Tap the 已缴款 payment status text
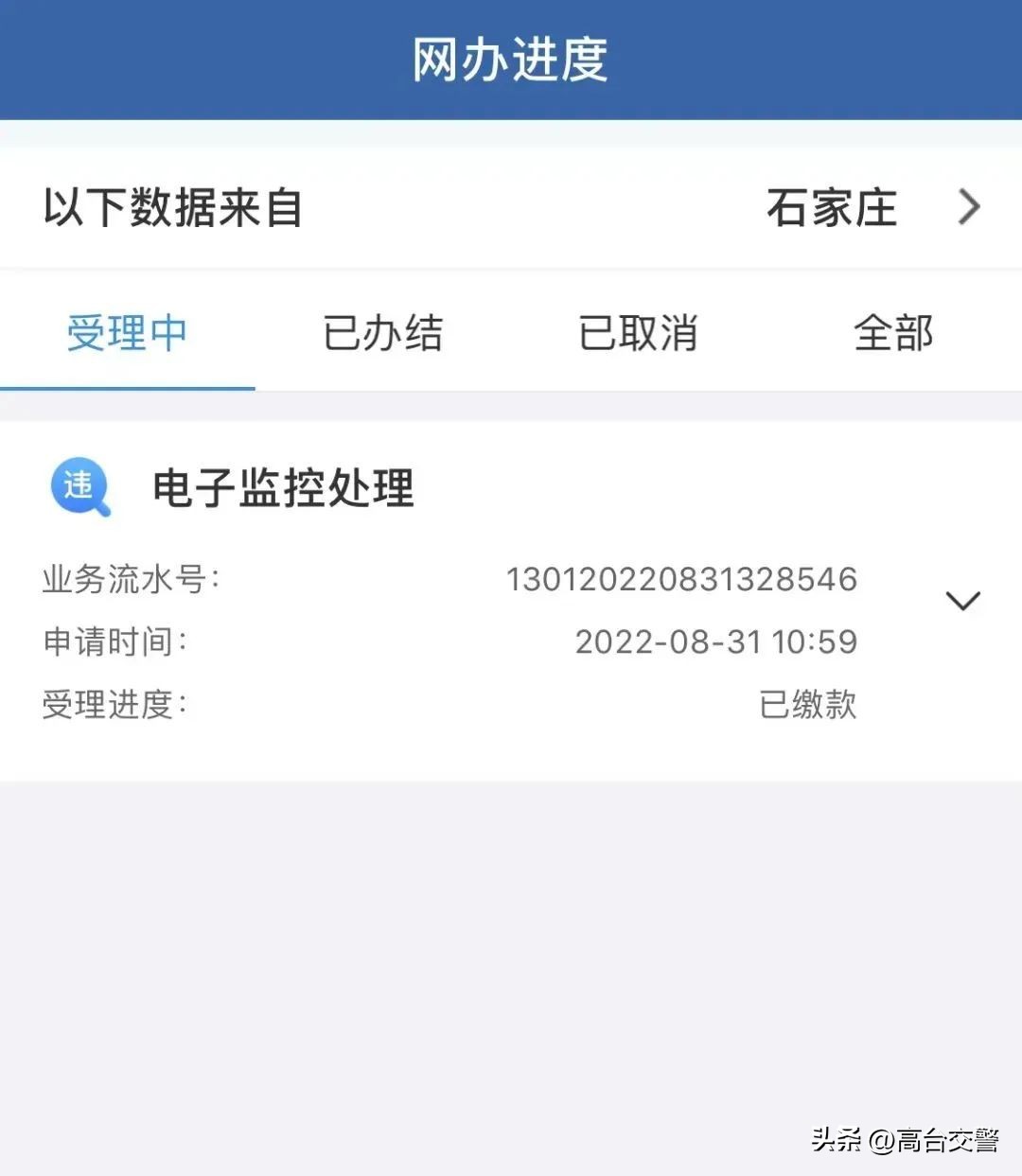The image size is (1022, 1176). [x=808, y=705]
